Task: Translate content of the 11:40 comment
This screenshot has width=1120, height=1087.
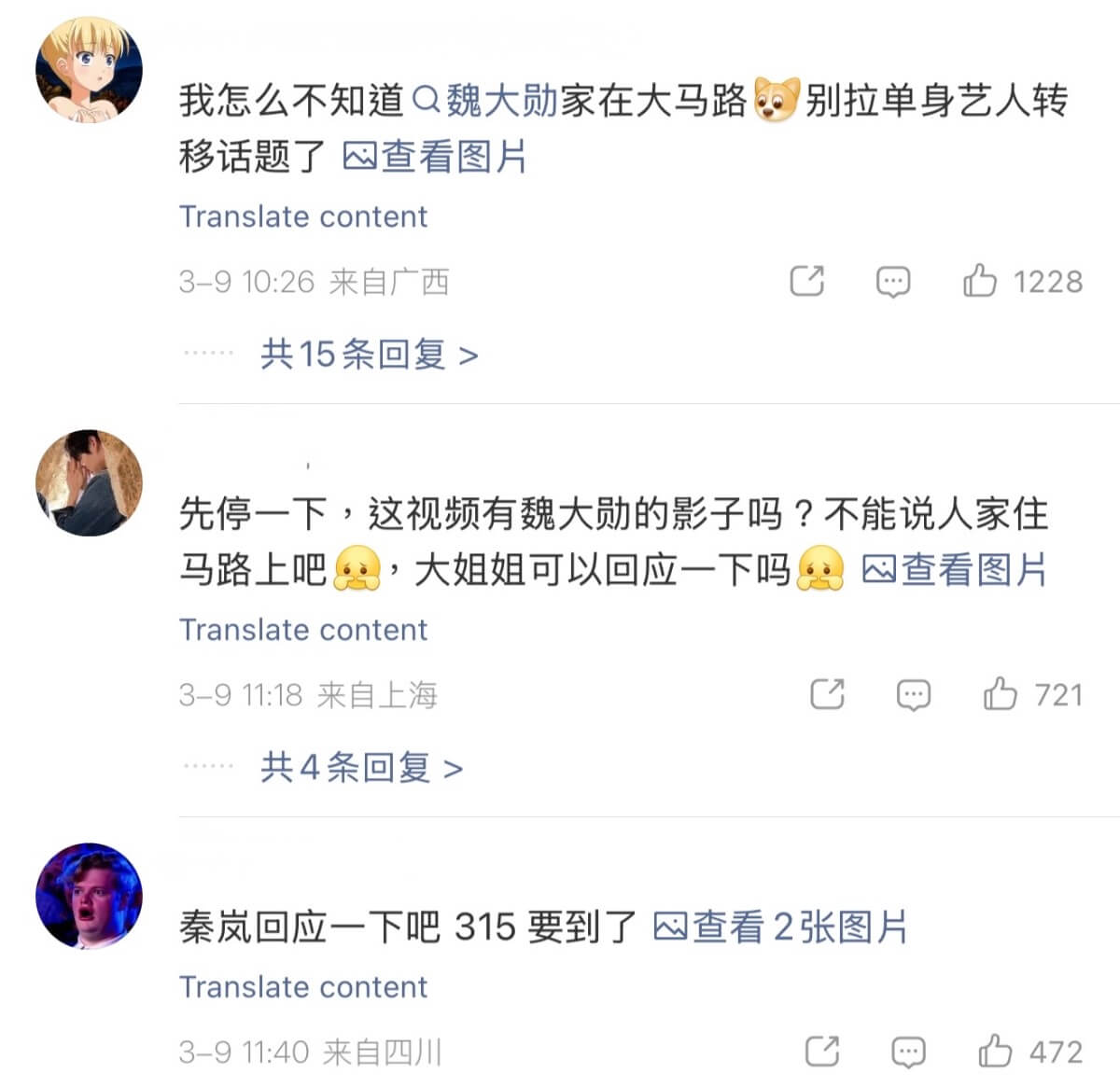Action: click(302, 987)
